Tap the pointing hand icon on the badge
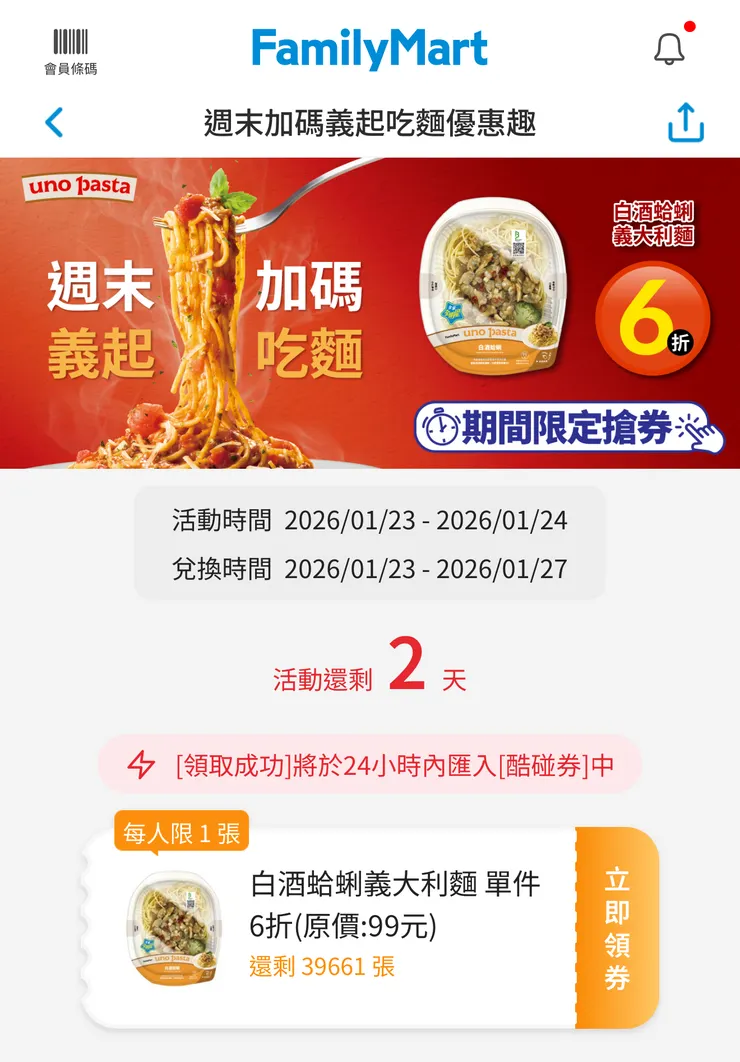The image size is (740, 1062). click(x=700, y=437)
